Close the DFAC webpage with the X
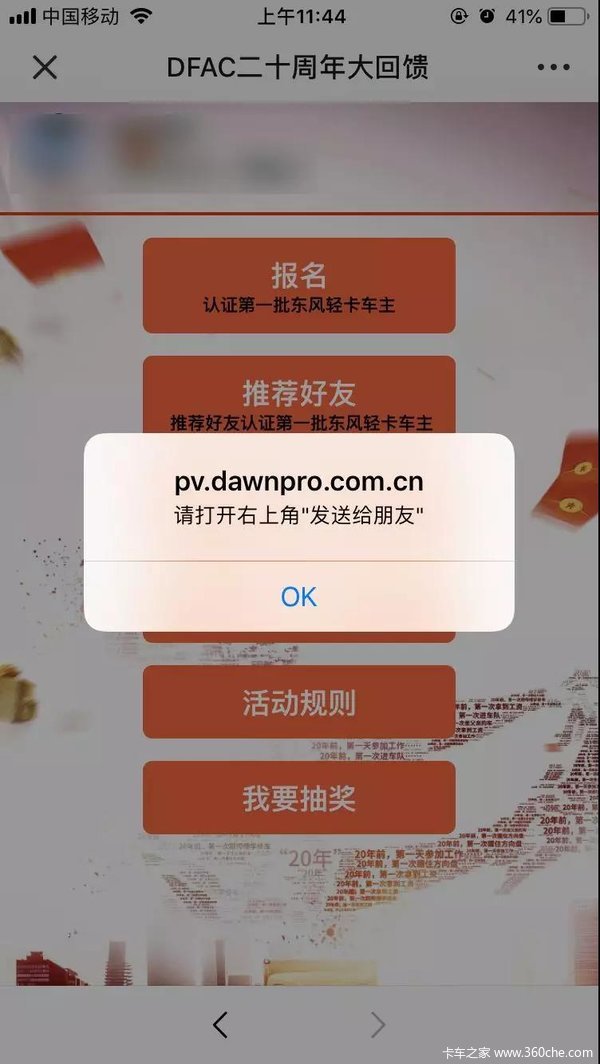Screen dimensions: 600x1064 (45, 67)
